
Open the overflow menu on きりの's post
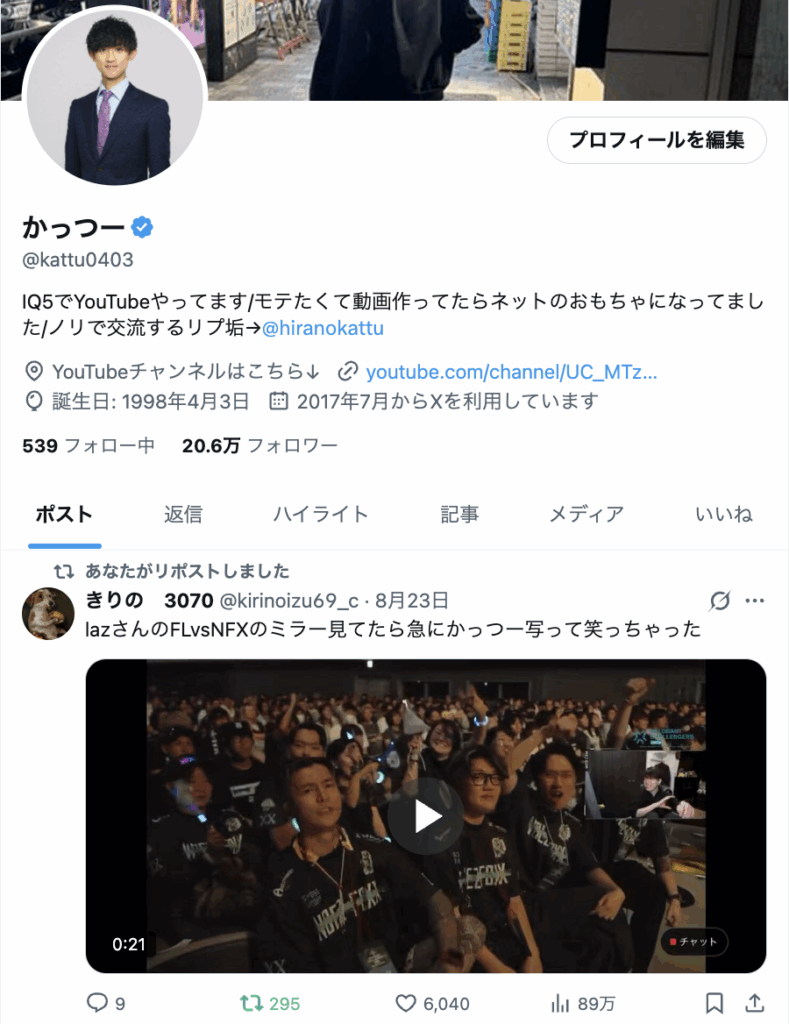(755, 601)
